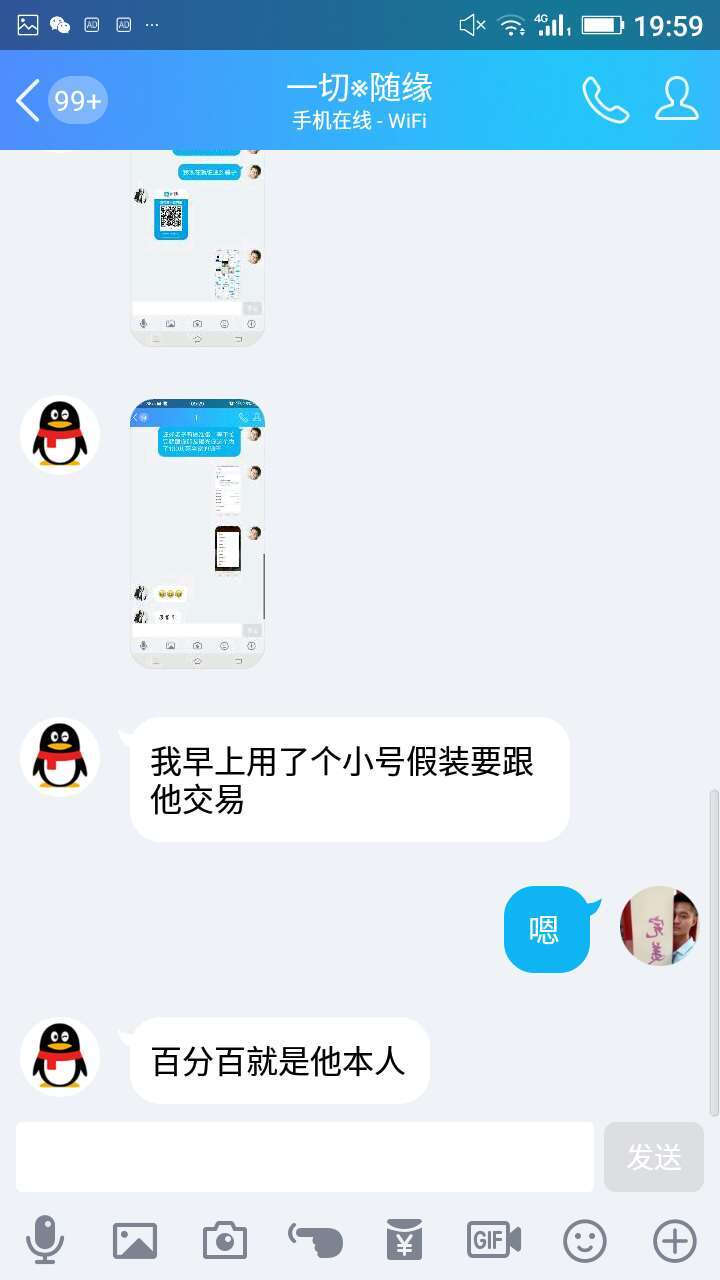This screenshot has height=1280, width=720.
Task: View the screenshot image with QR code
Action: point(198,249)
